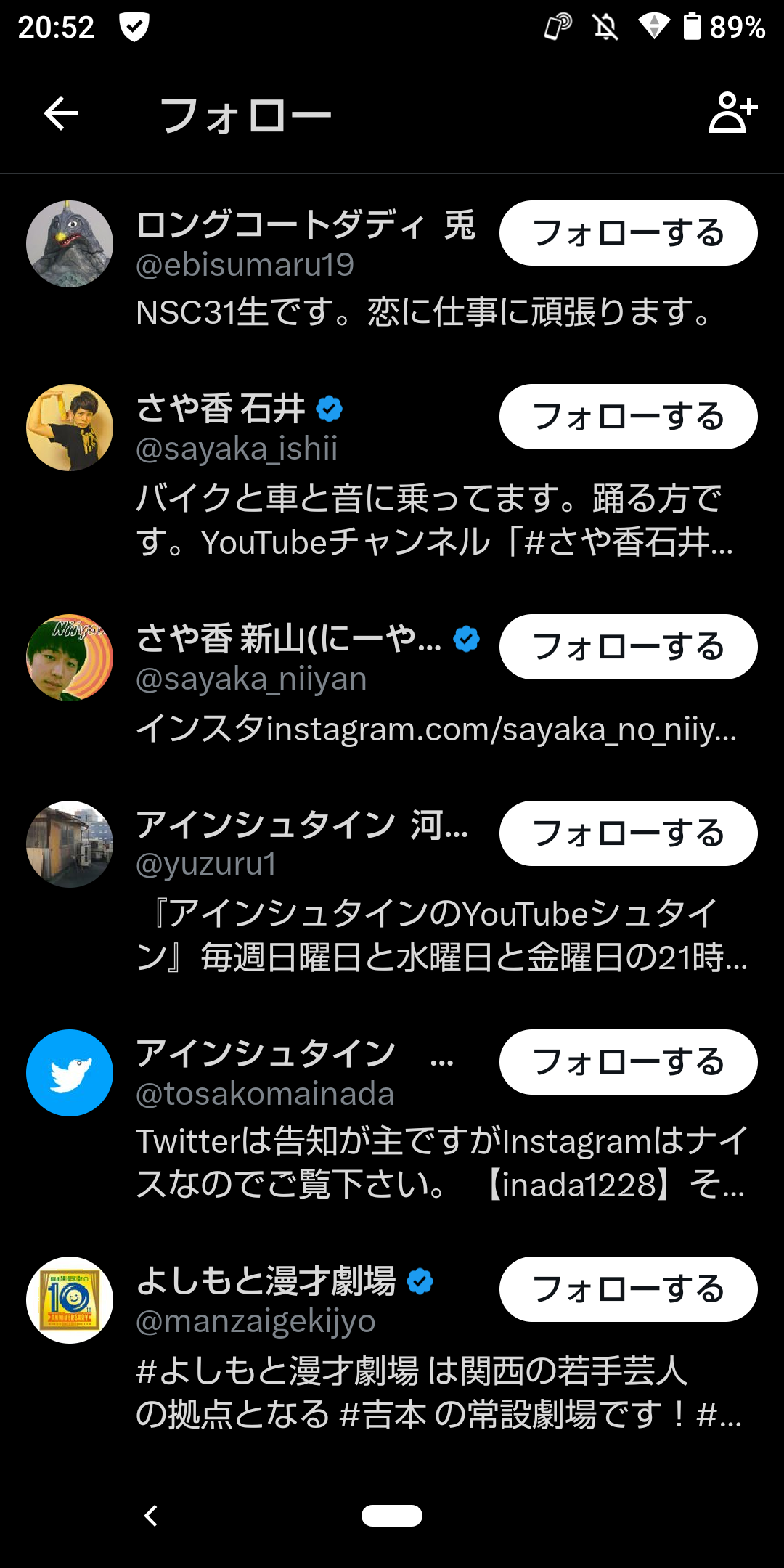Follow @ebisumaru19
The image size is (784, 1568).
point(628,233)
